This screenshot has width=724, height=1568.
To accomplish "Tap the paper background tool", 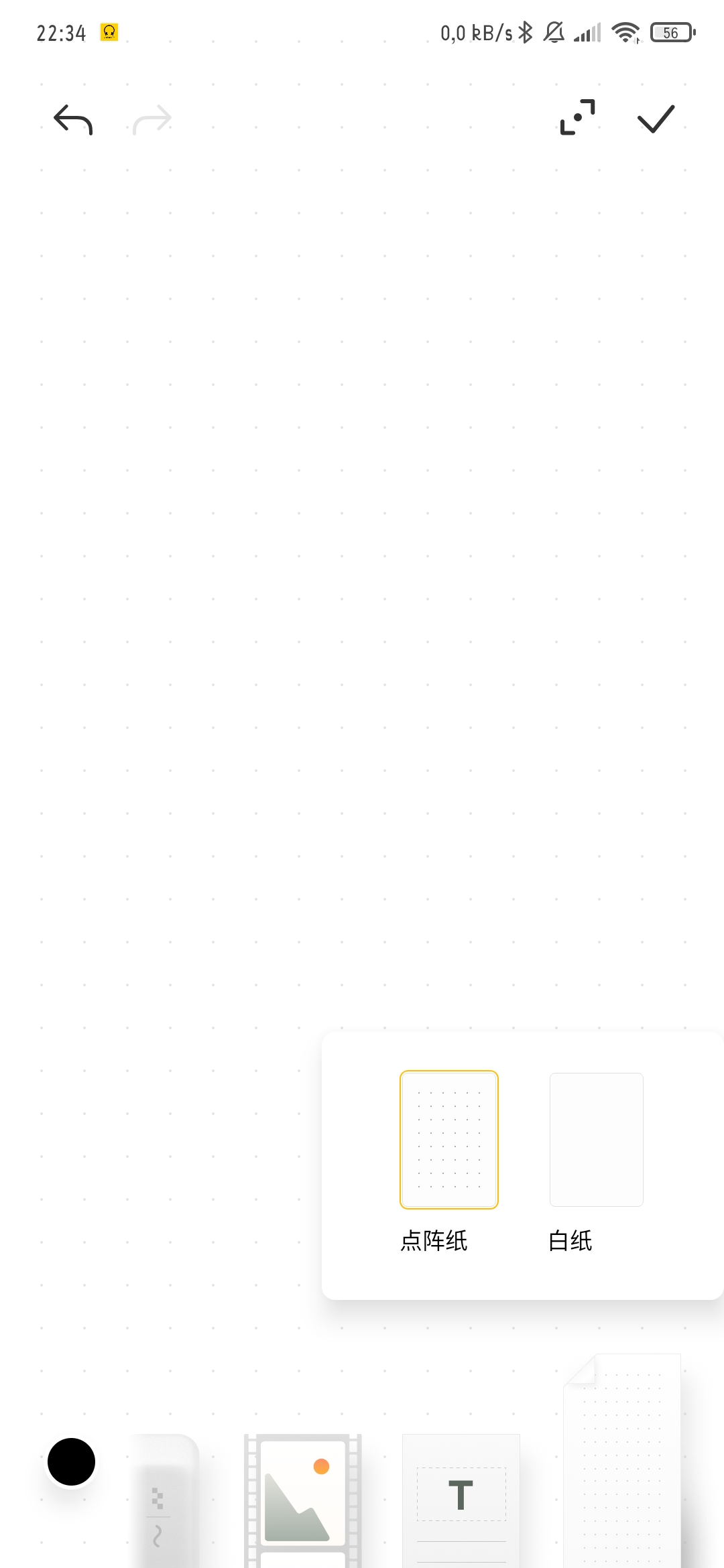I will coord(622,1461).
